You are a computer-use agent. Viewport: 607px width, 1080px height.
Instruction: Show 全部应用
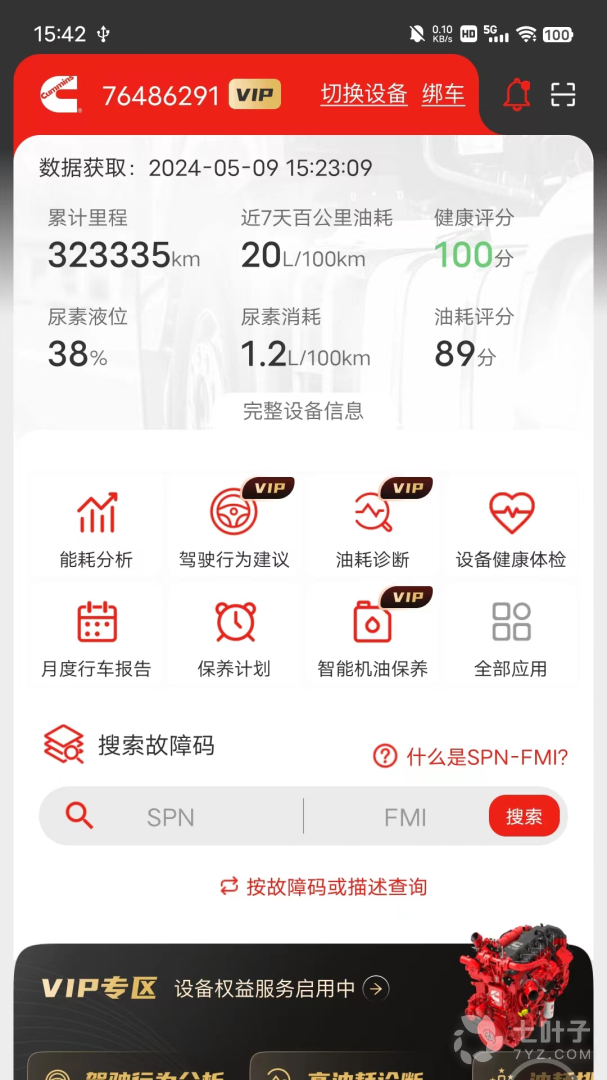coord(511,639)
